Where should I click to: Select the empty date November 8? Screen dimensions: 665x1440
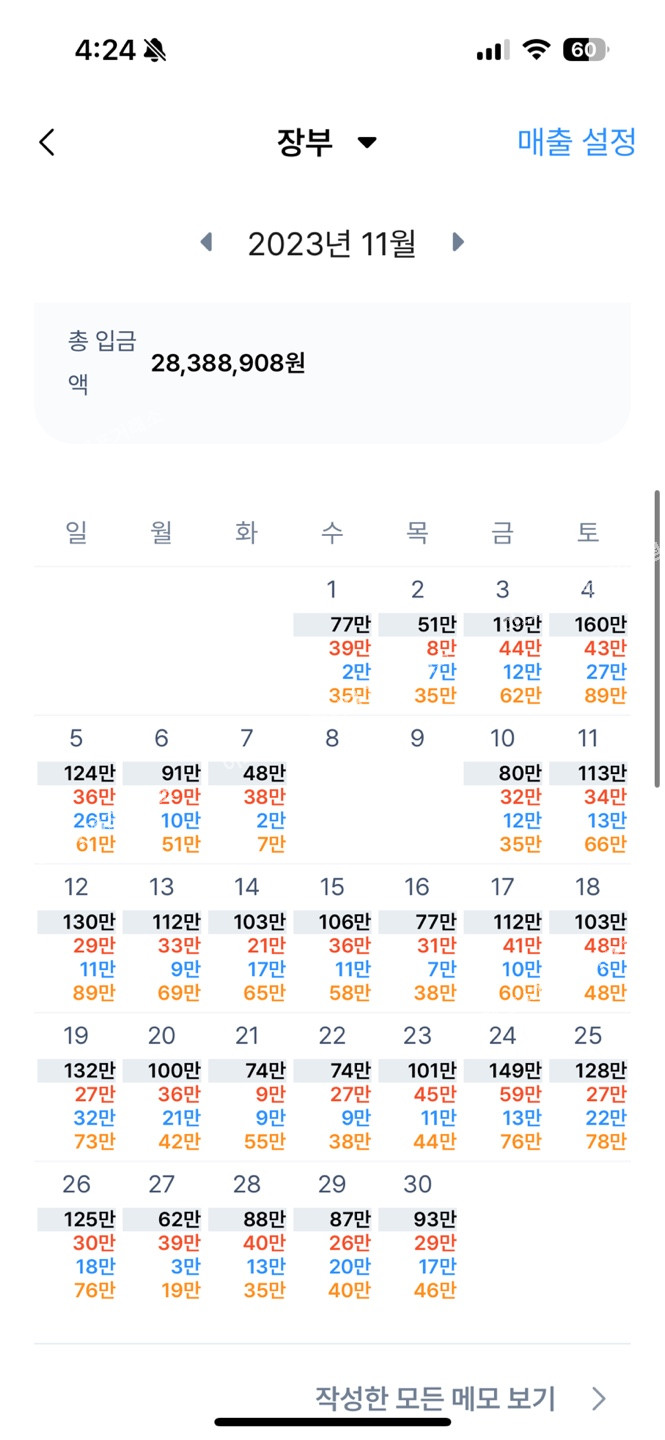pyautogui.click(x=332, y=789)
